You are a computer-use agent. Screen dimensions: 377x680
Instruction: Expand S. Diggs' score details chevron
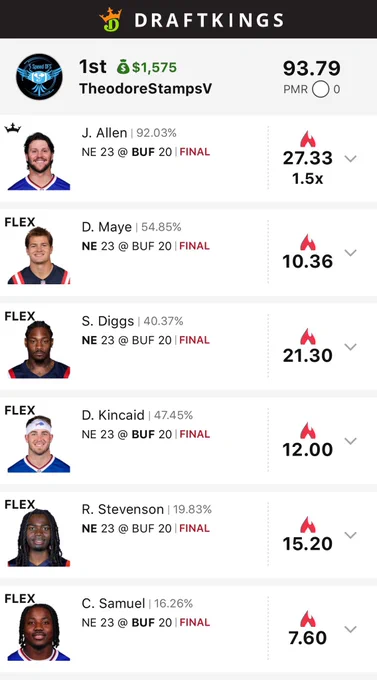(350, 347)
